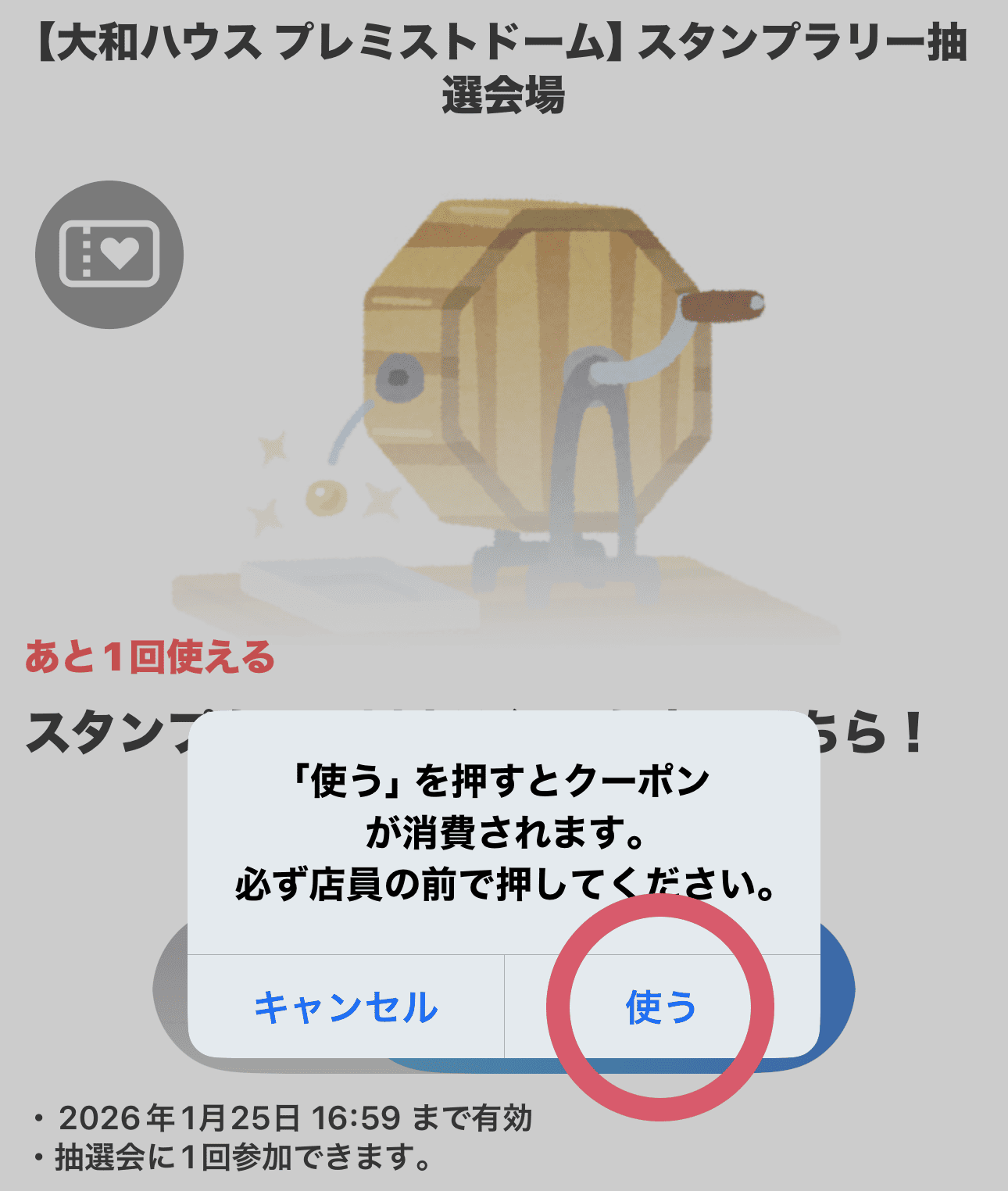Tap the スタンプラリー抽選会場 page title
Viewport: 1008px width, 1191px height.
pyautogui.click(x=504, y=66)
